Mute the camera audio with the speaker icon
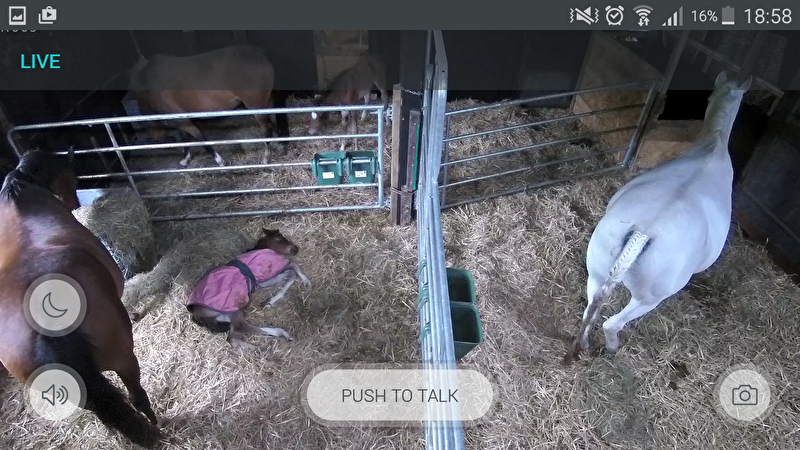The image size is (800, 450). [x=55, y=394]
